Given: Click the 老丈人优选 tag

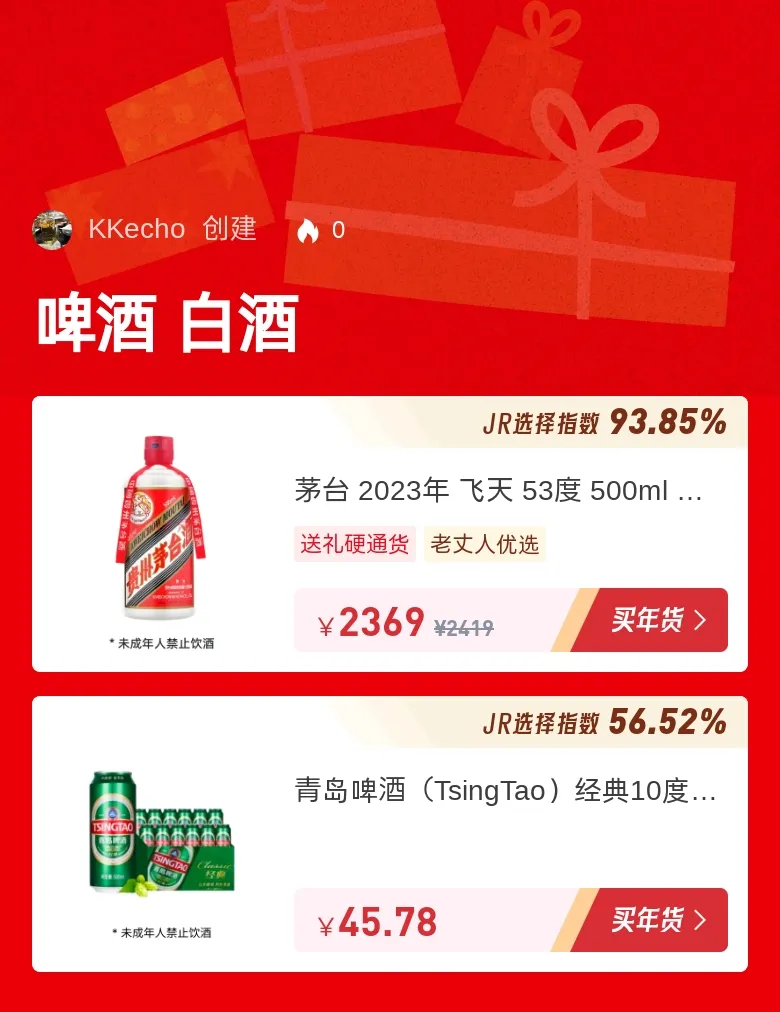Looking at the screenshot, I should [484, 544].
